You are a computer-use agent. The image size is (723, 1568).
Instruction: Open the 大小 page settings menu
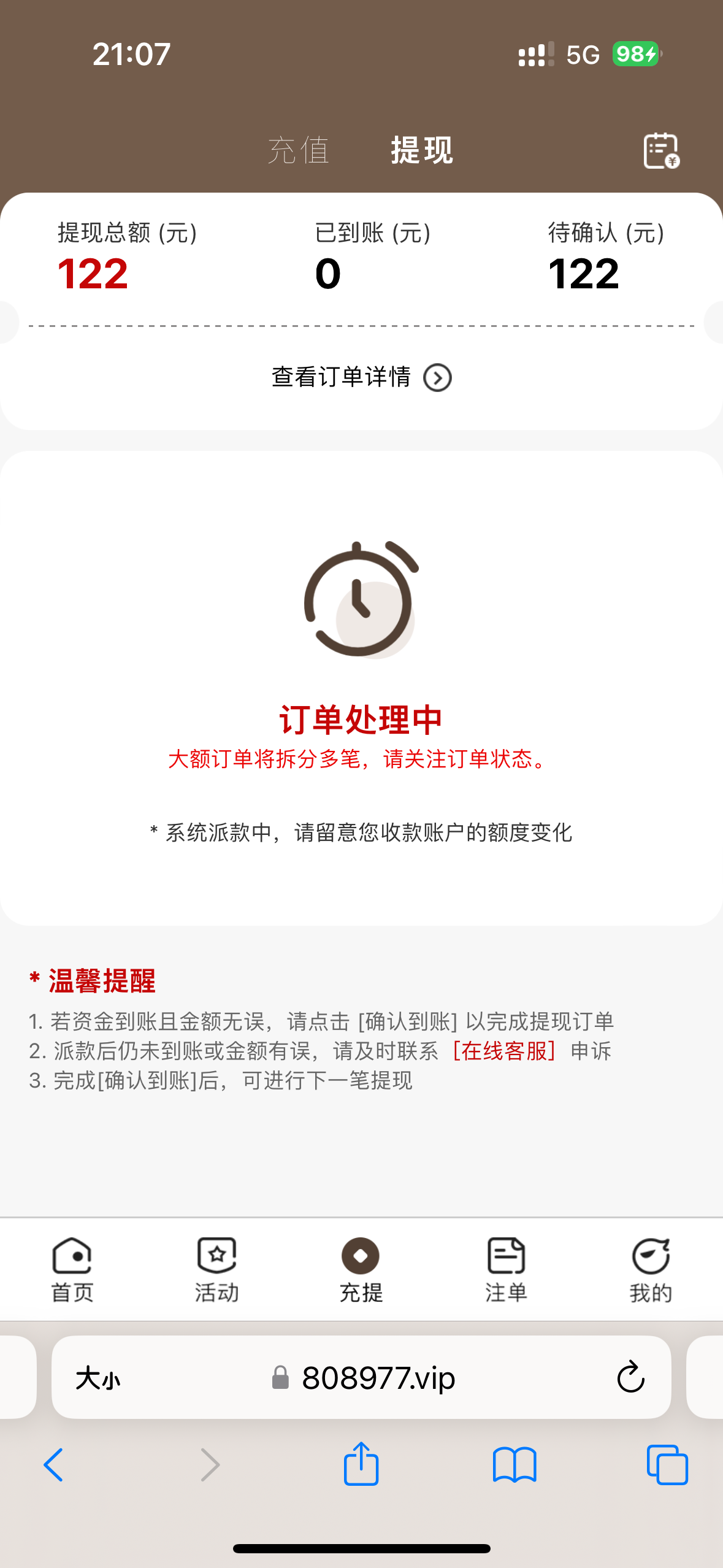98,1378
